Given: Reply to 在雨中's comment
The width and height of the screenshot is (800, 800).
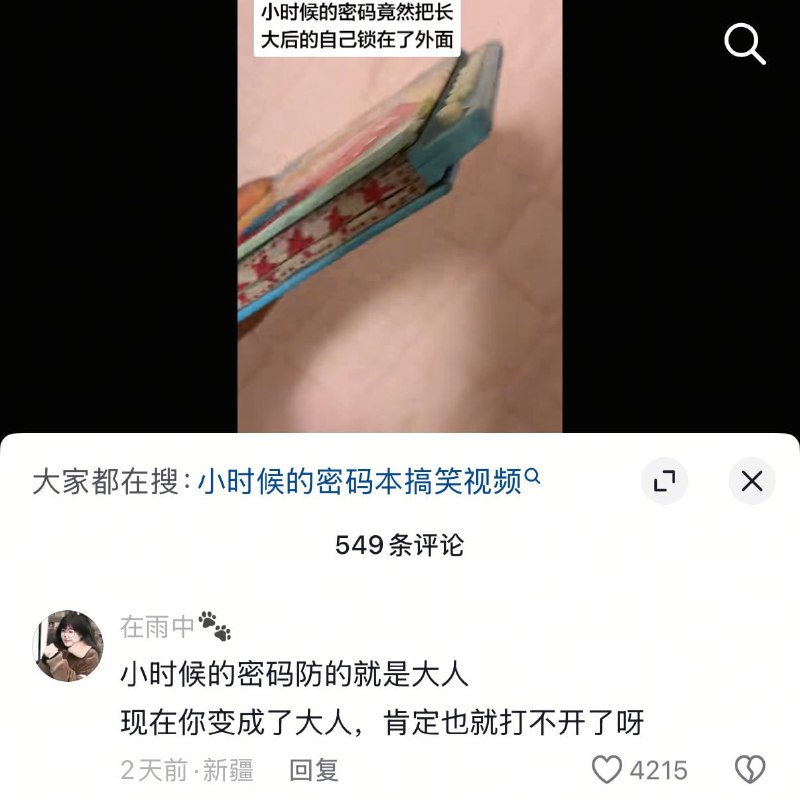Looking at the screenshot, I should [314, 770].
